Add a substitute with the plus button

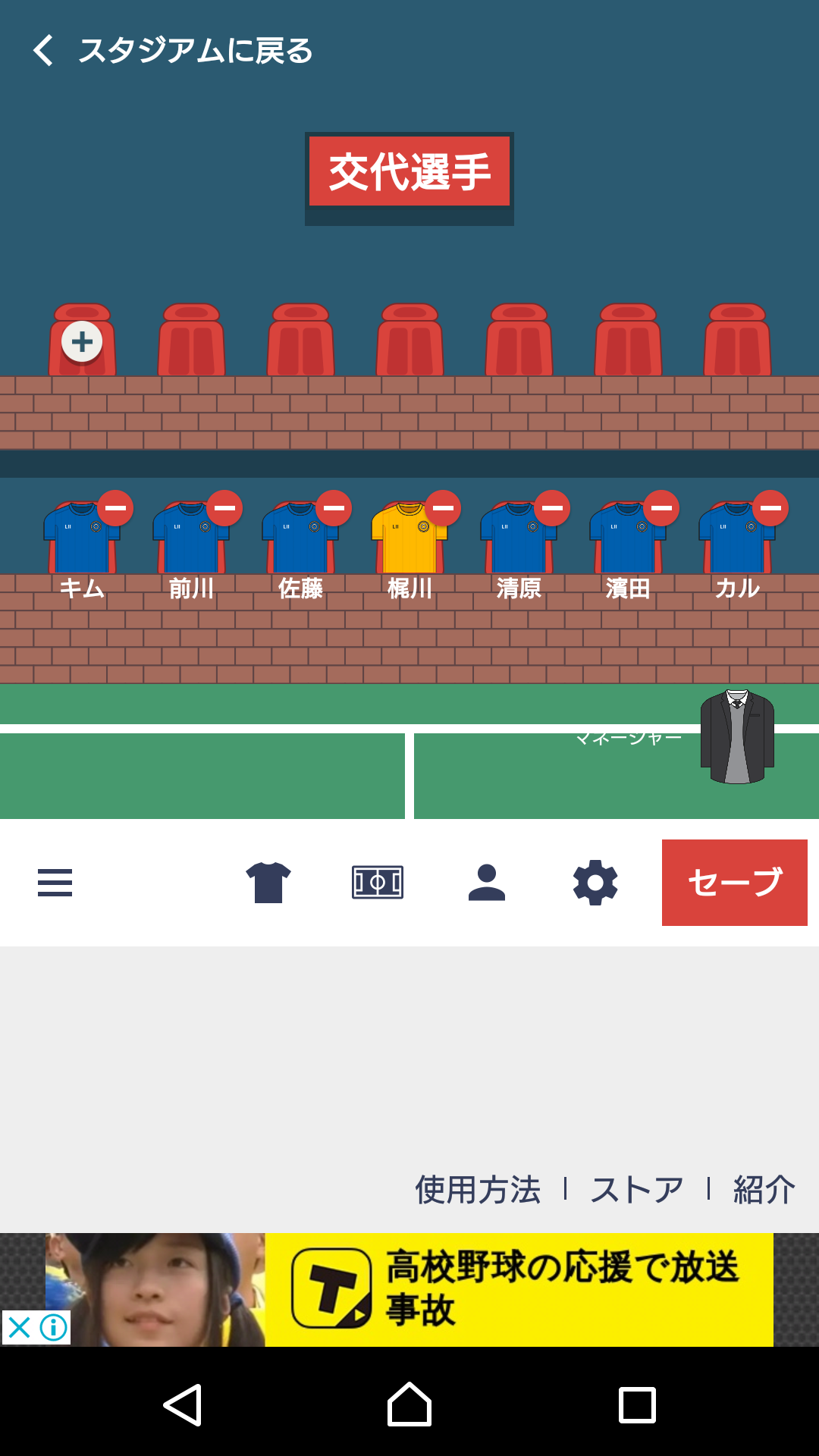pyautogui.click(x=82, y=342)
